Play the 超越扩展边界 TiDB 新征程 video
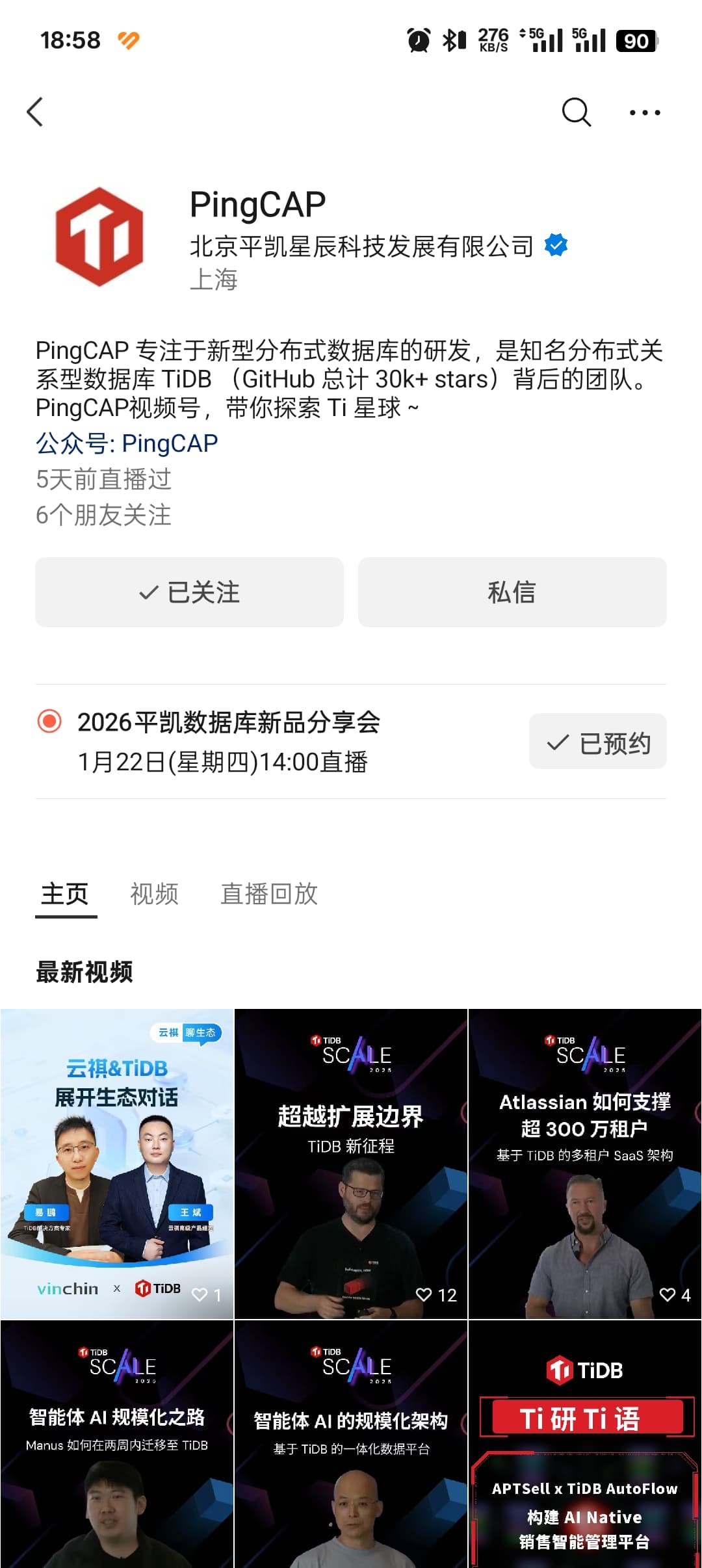 pyautogui.click(x=351, y=1164)
